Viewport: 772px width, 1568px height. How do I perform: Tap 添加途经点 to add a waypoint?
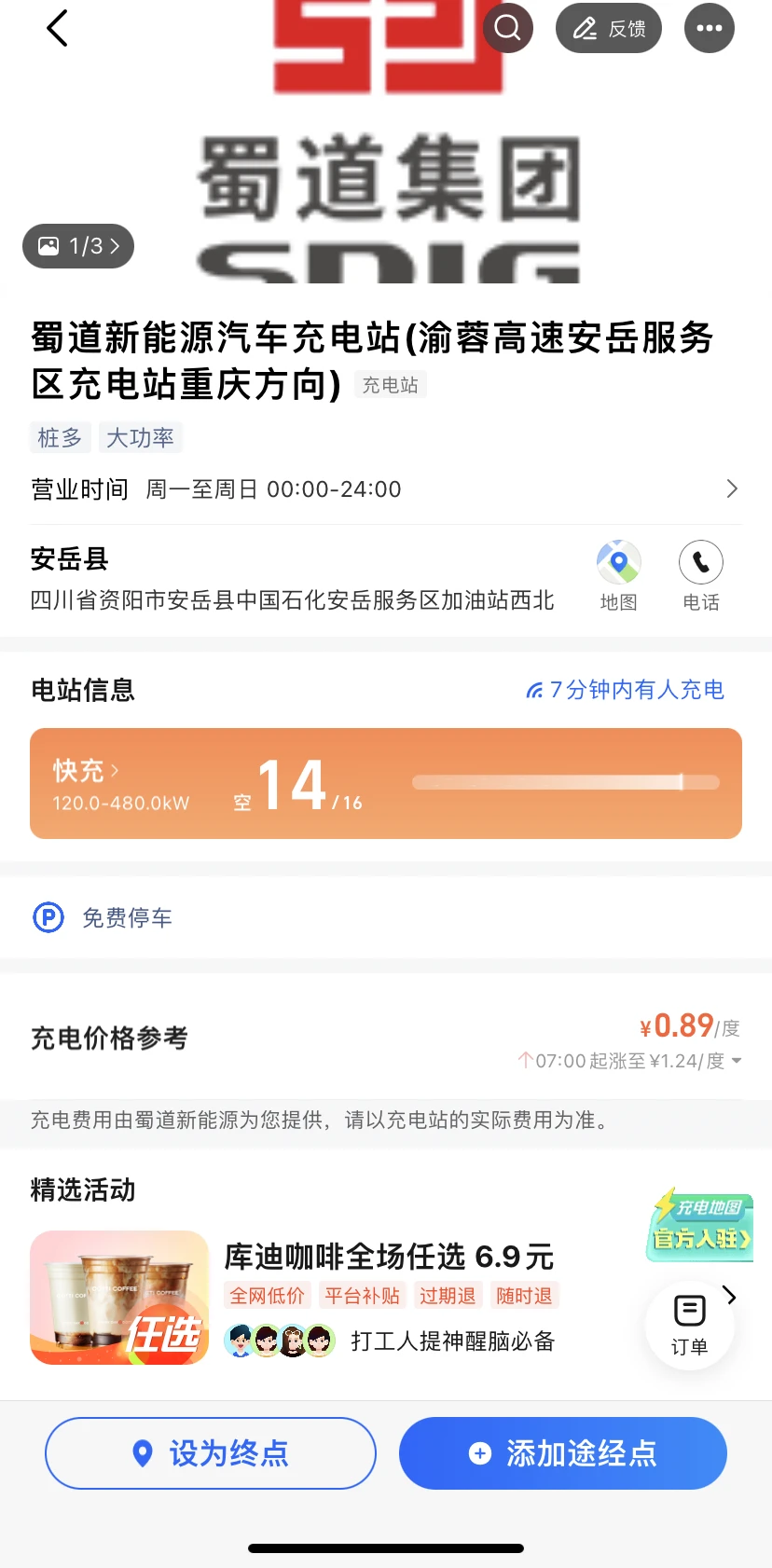pyautogui.click(x=563, y=1453)
